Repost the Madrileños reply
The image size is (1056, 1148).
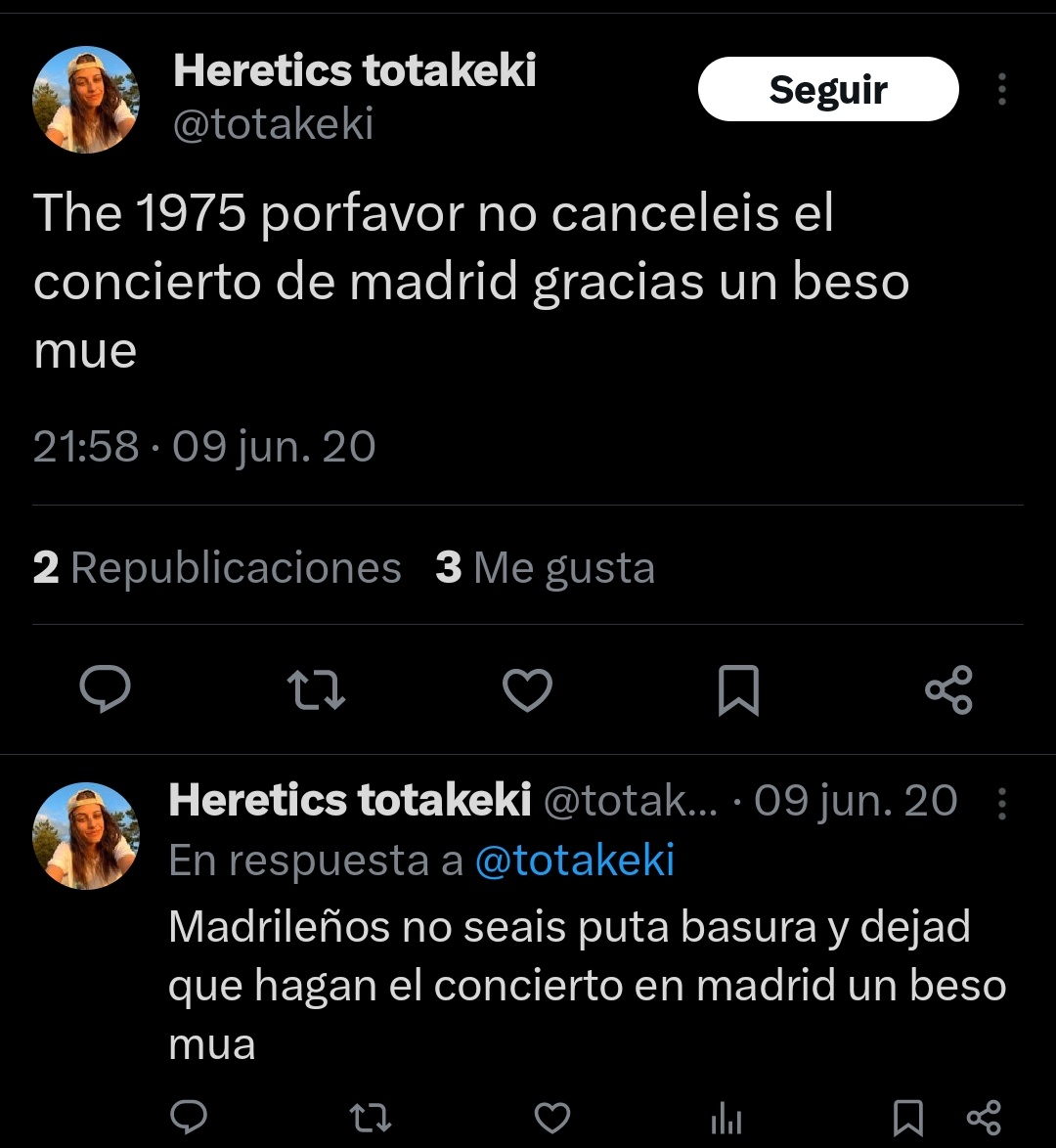(x=371, y=1117)
